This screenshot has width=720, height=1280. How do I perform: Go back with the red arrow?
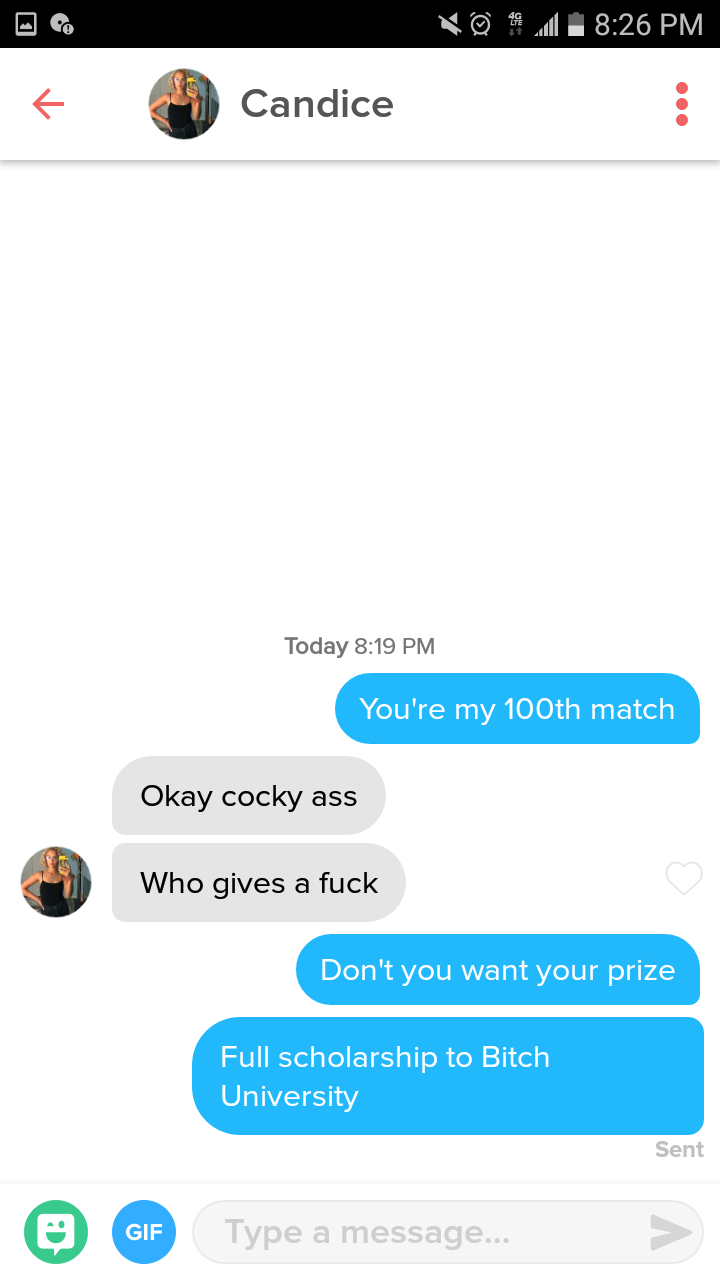tap(48, 104)
